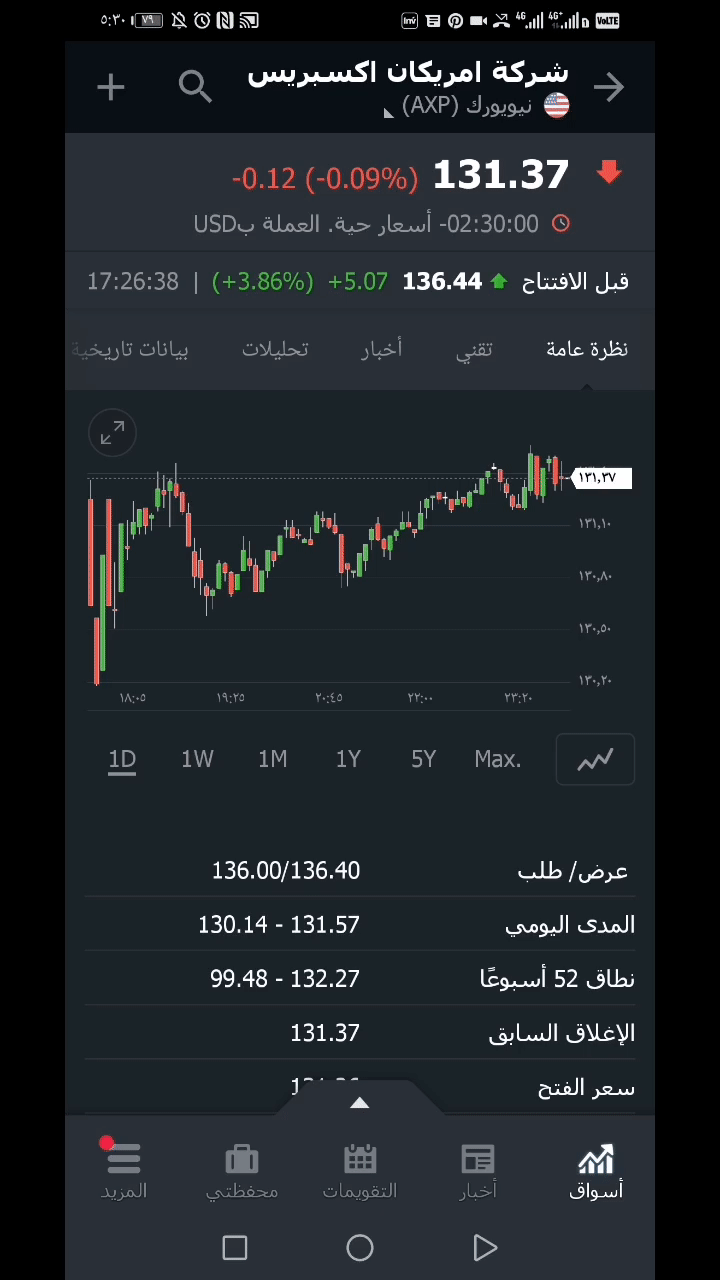The height and width of the screenshot is (1280, 720).
Task: Open التقويمات calendars tab
Action: point(360,1171)
